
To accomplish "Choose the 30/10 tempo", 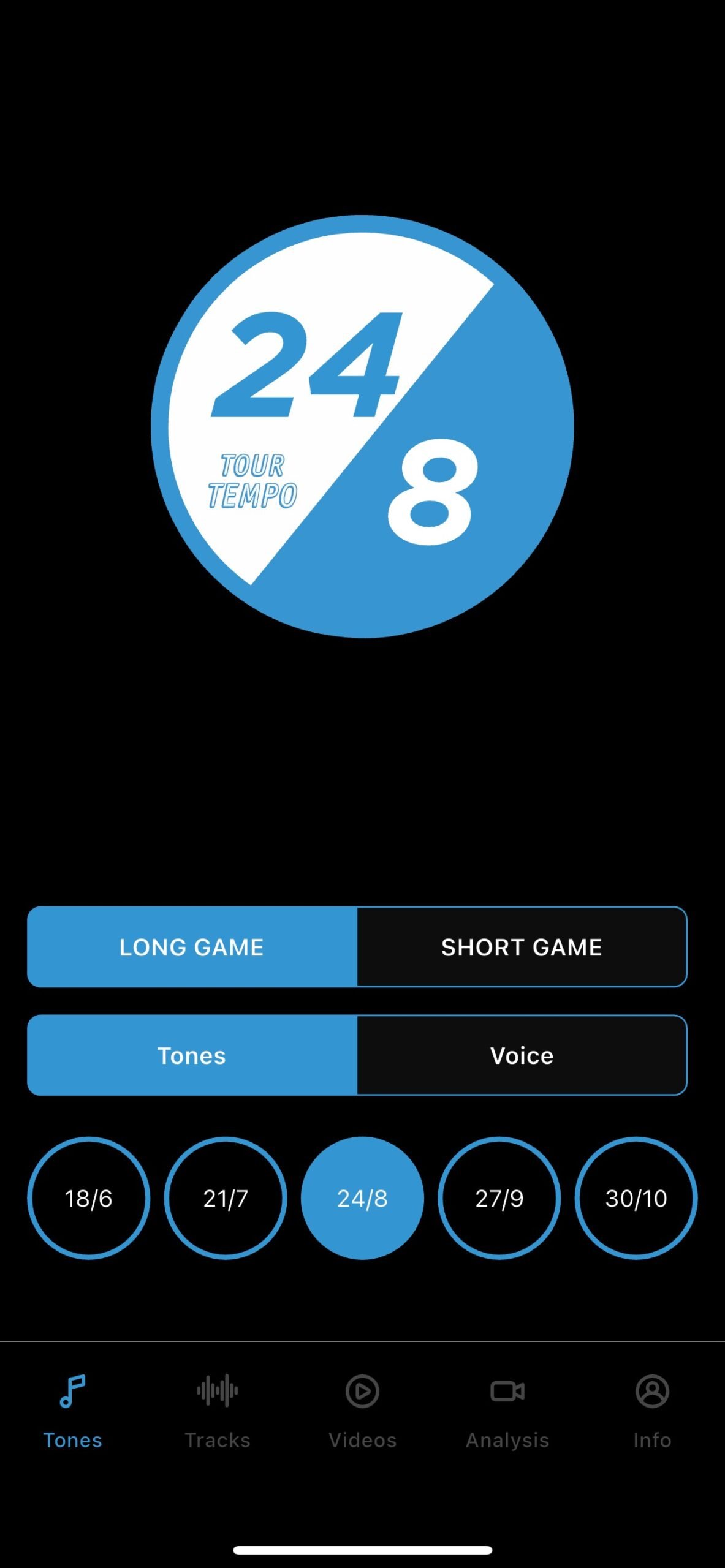I will tap(636, 1198).
